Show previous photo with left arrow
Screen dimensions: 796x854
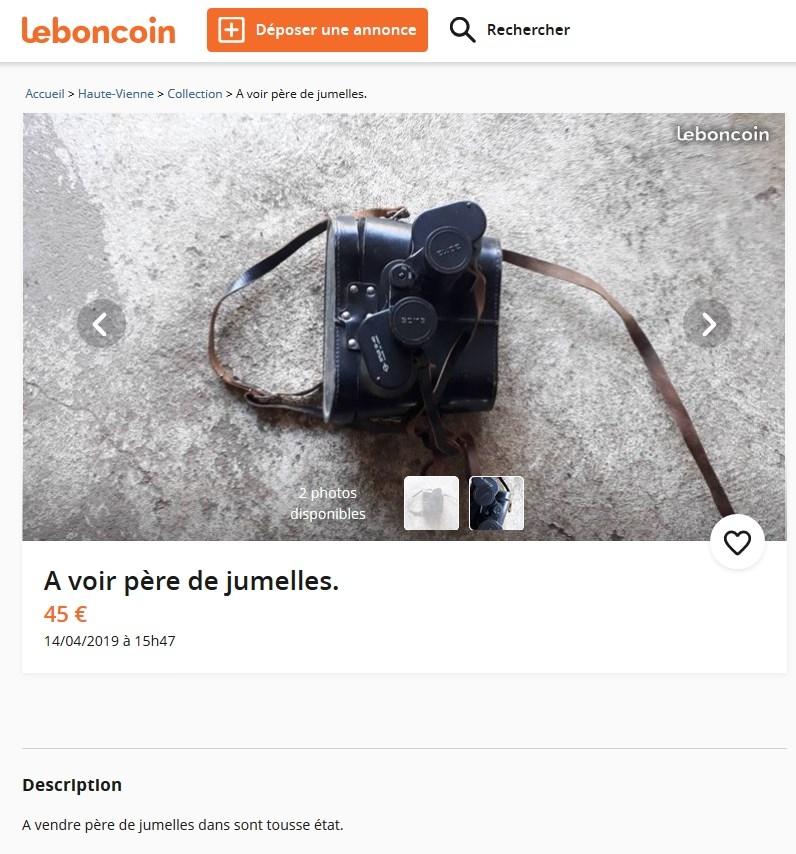pos(100,324)
